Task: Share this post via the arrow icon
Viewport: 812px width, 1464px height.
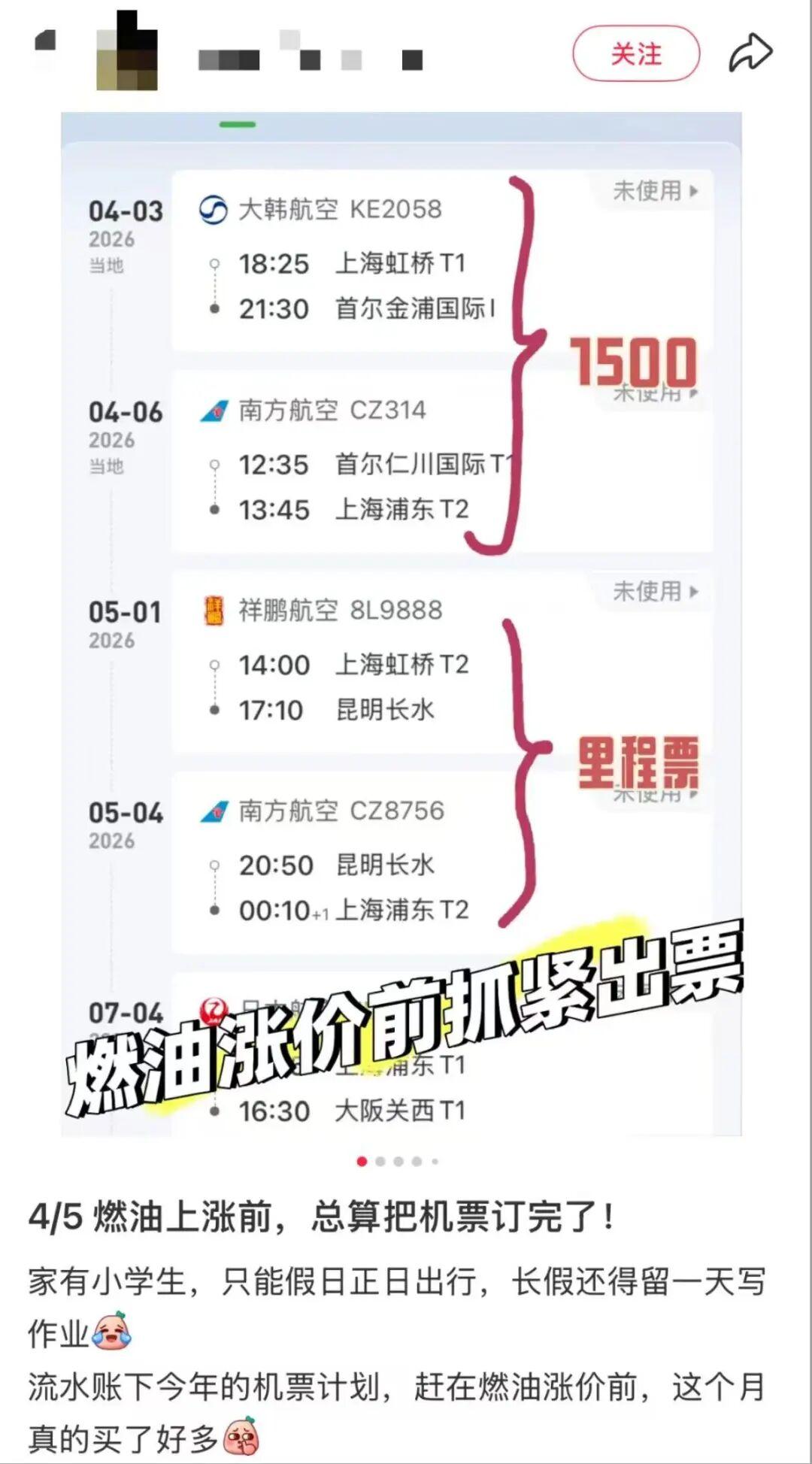Action: pos(750,54)
